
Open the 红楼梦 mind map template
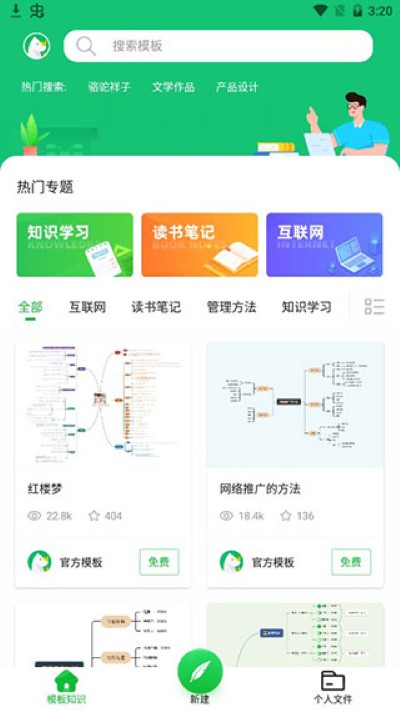(103, 465)
